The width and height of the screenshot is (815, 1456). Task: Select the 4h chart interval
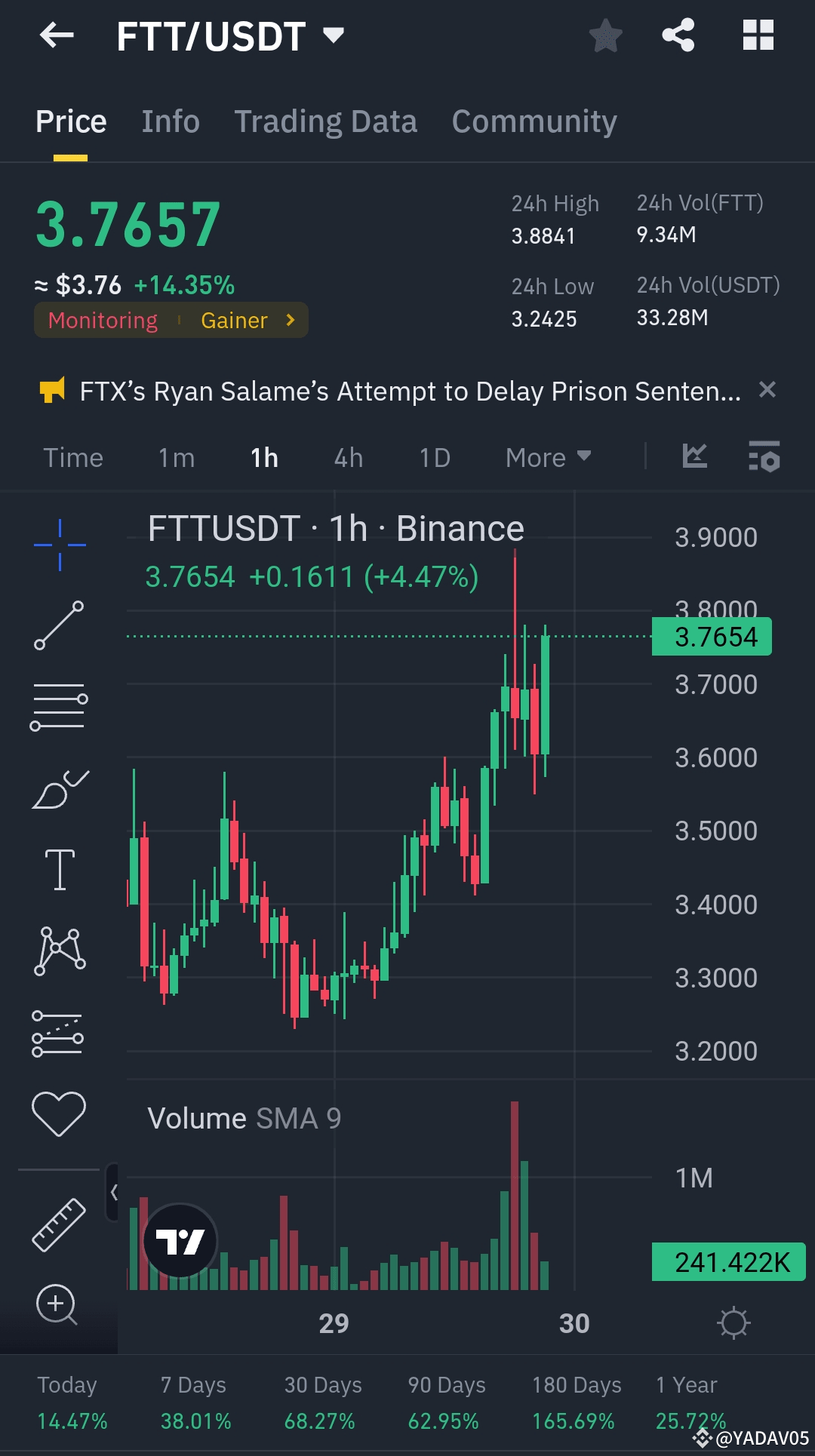349,458
